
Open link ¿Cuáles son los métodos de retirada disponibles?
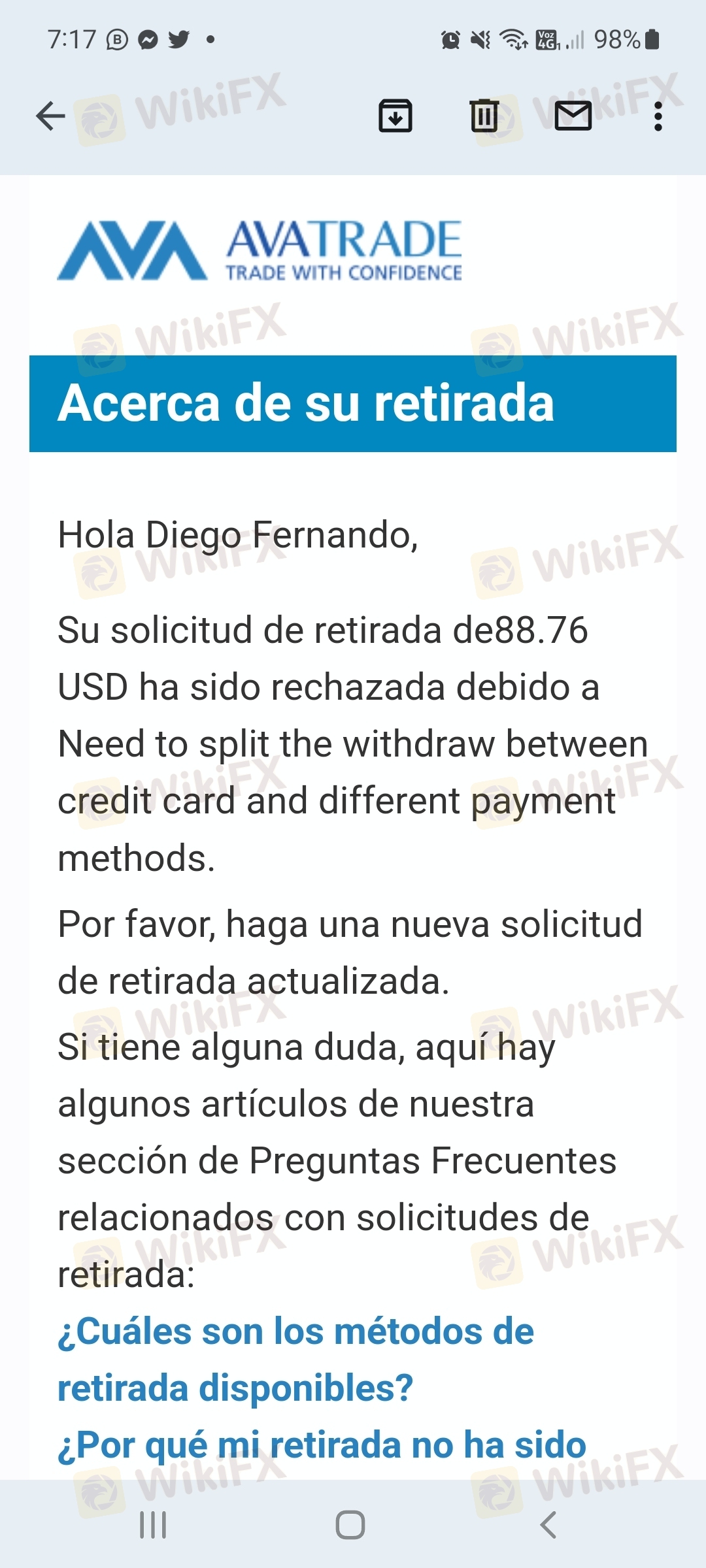point(295,1360)
